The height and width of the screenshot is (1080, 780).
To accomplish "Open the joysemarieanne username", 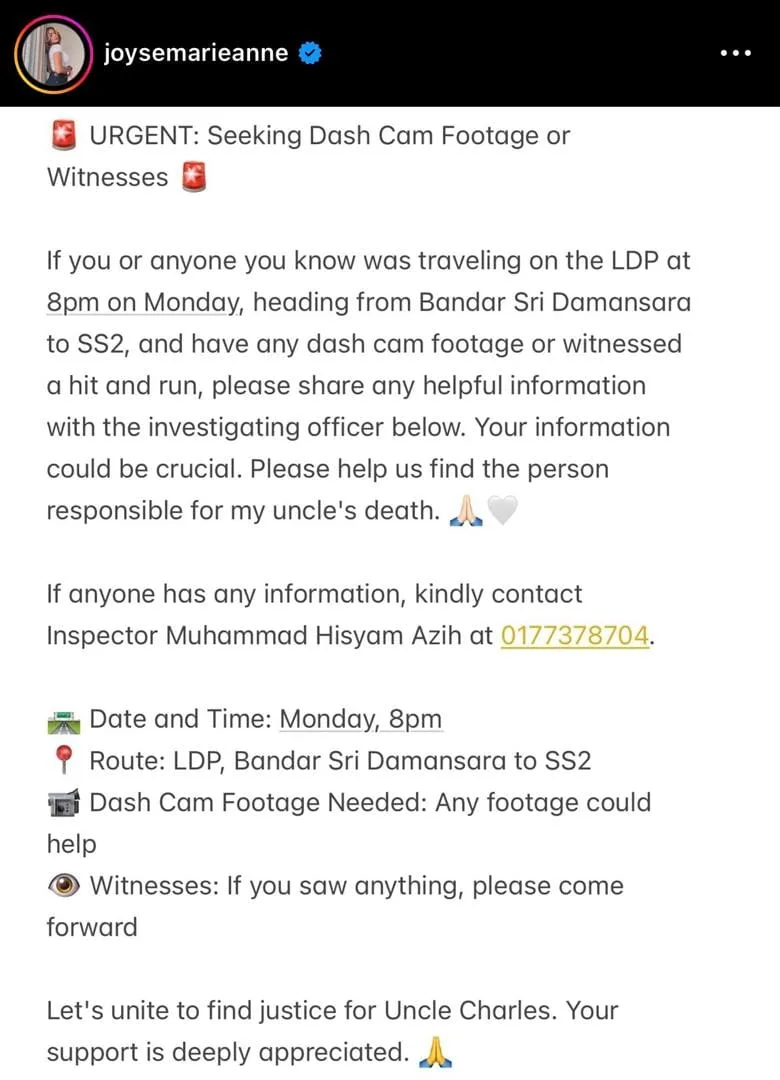I will click(x=196, y=54).
